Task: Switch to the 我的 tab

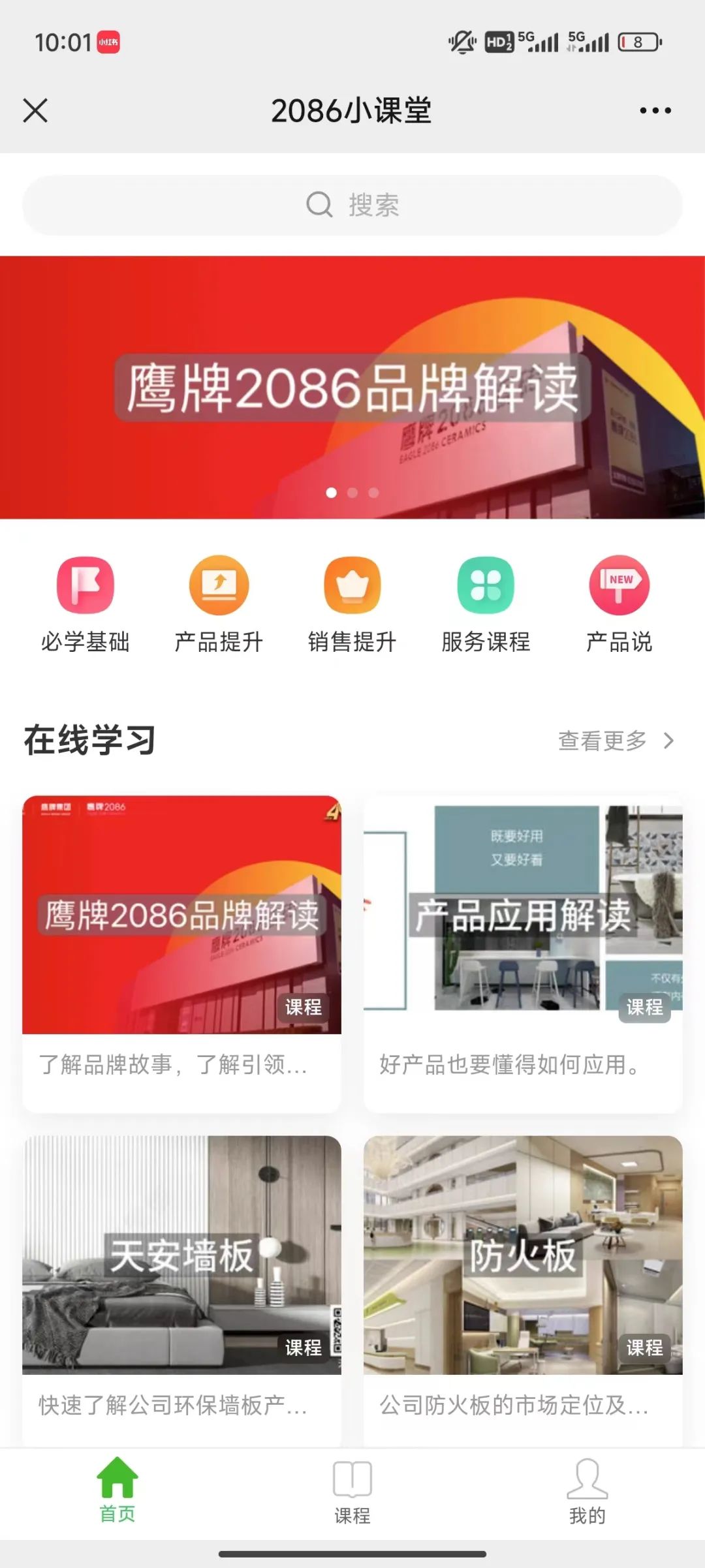Action: [587, 1492]
